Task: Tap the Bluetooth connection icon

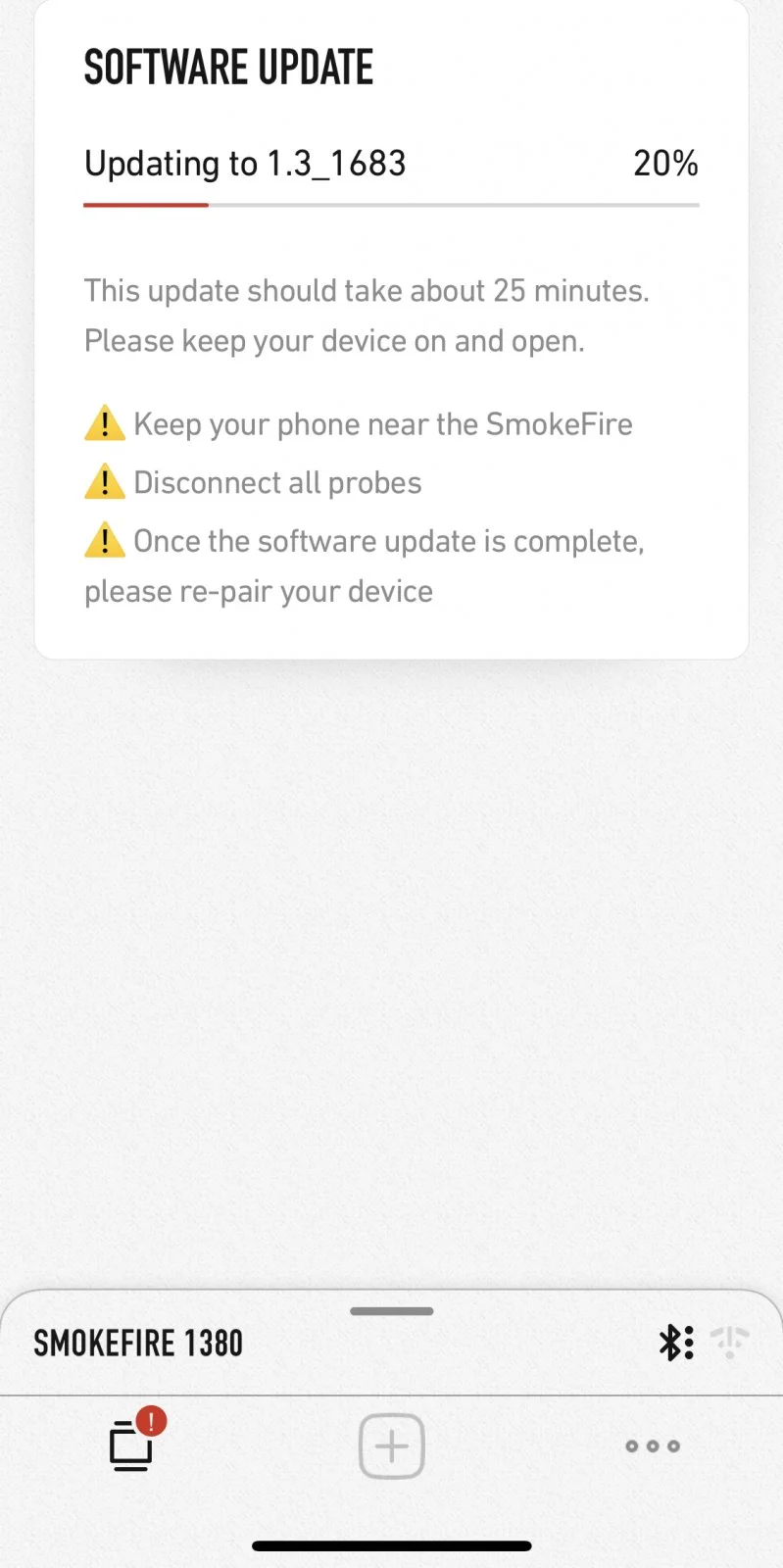Action: coord(675,1343)
